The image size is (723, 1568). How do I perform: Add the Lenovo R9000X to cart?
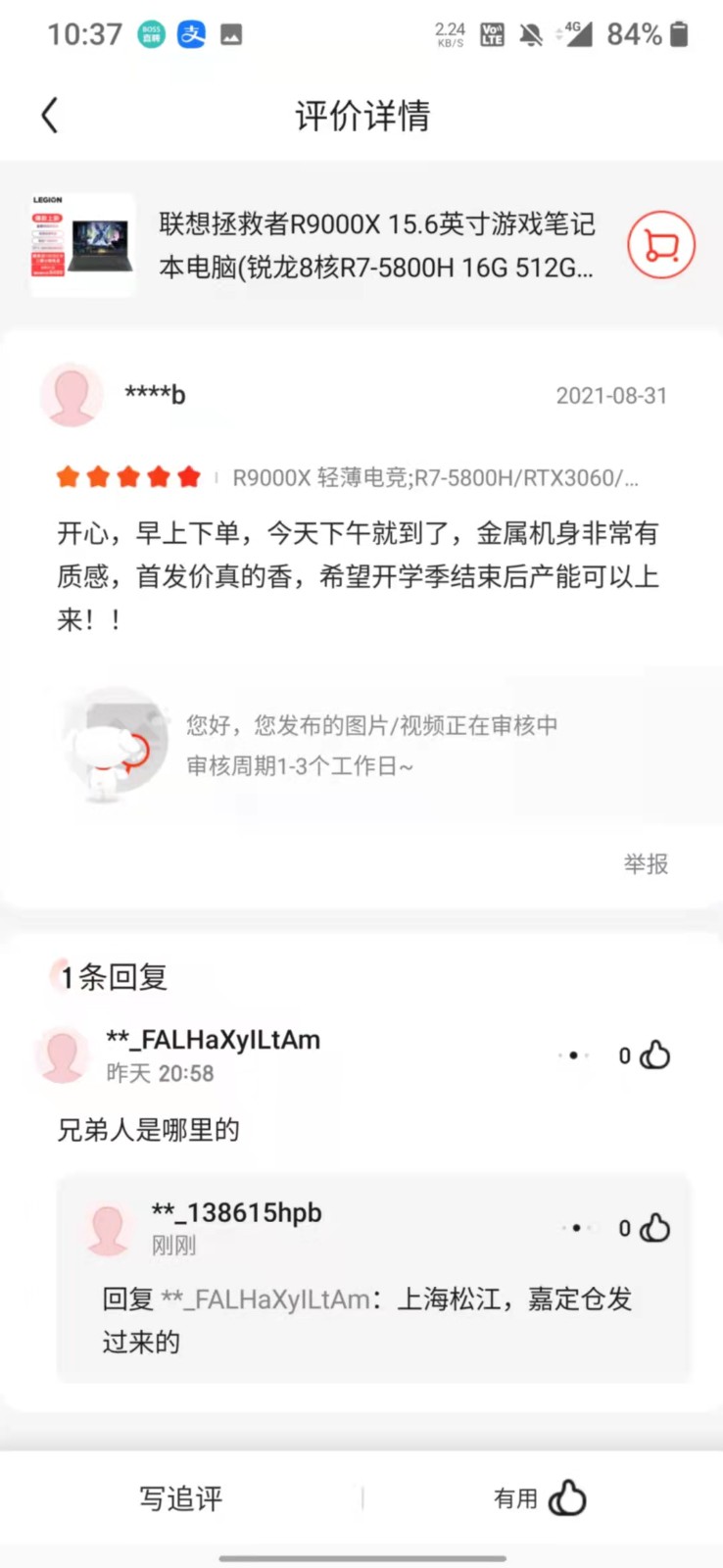[x=661, y=245]
